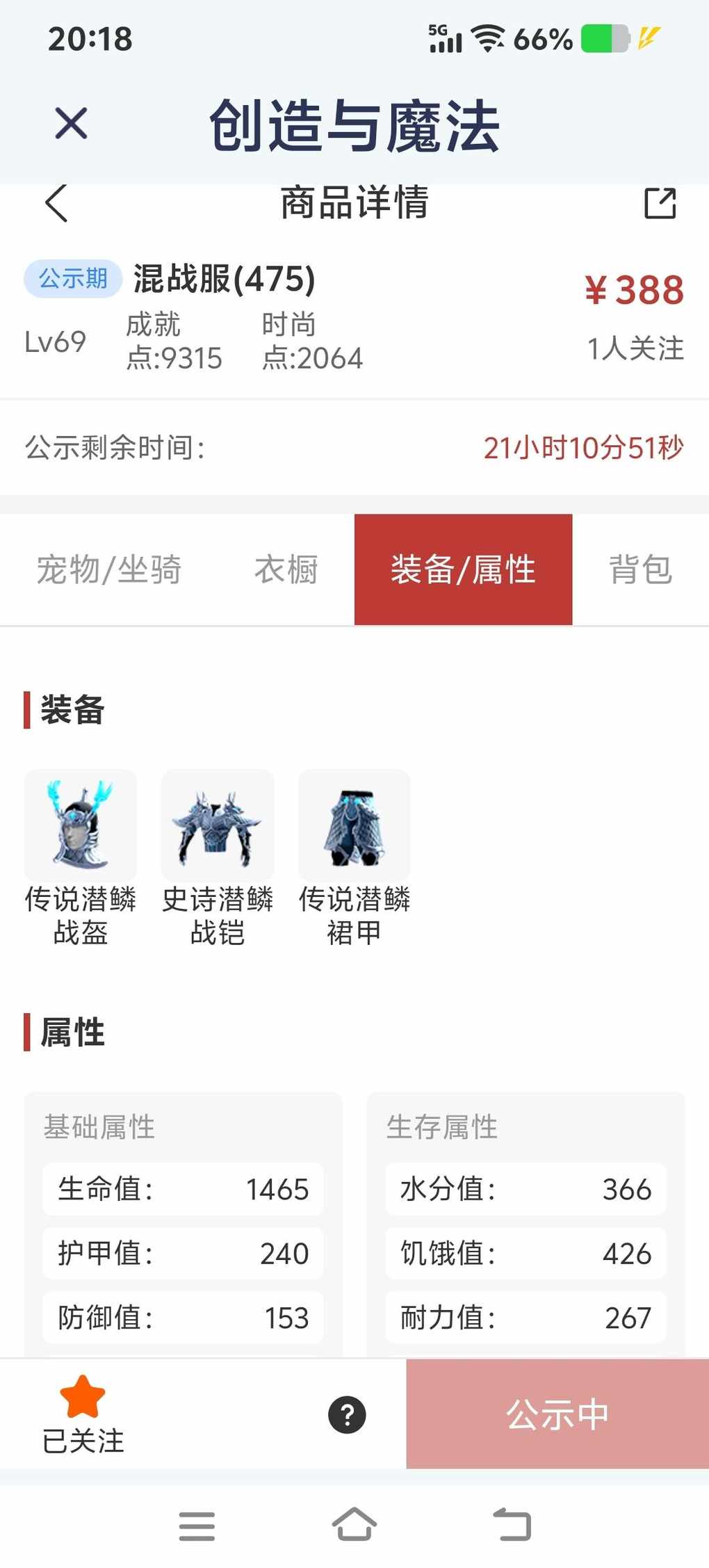Go to the system home screen
Image resolution: width=709 pixels, height=1568 pixels.
[x=354, y=1525]
